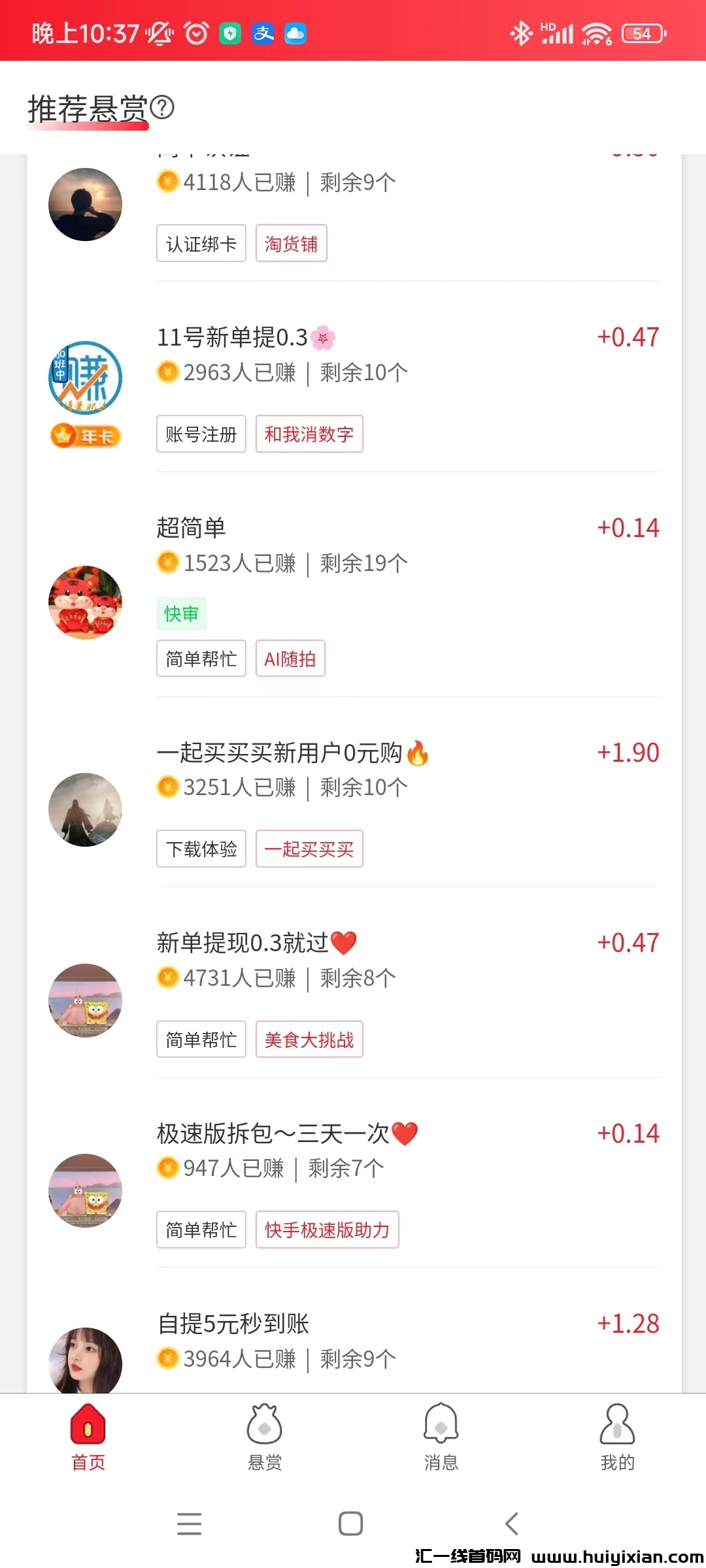Go to the 首页 tab
The image size is (706, 1568).
88,1437
